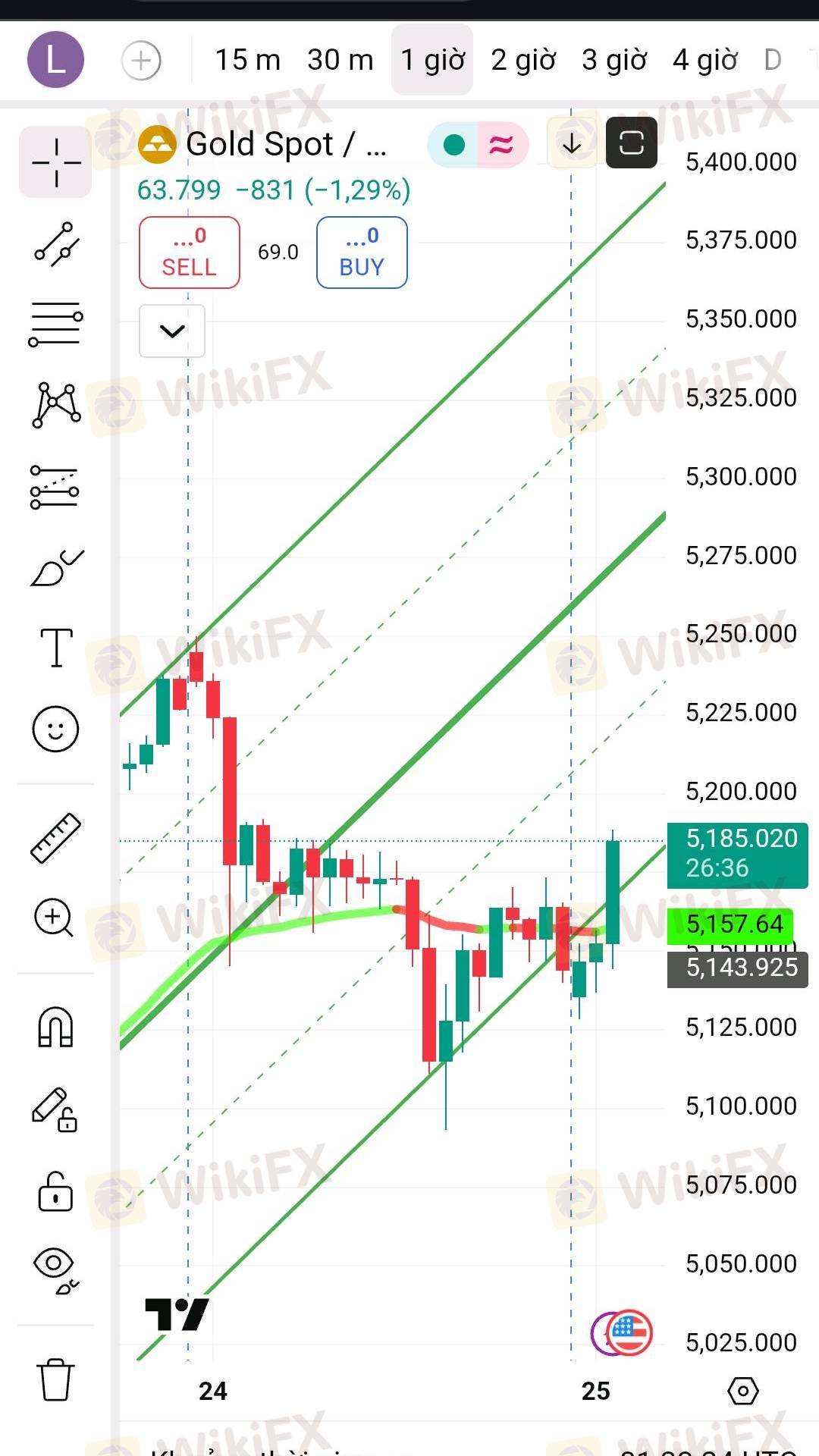Switch to the 15 m timeframe
Image resolution: width=819 pixels, height=1456 pixels.
pyautogui.click(x=248, y=60)
